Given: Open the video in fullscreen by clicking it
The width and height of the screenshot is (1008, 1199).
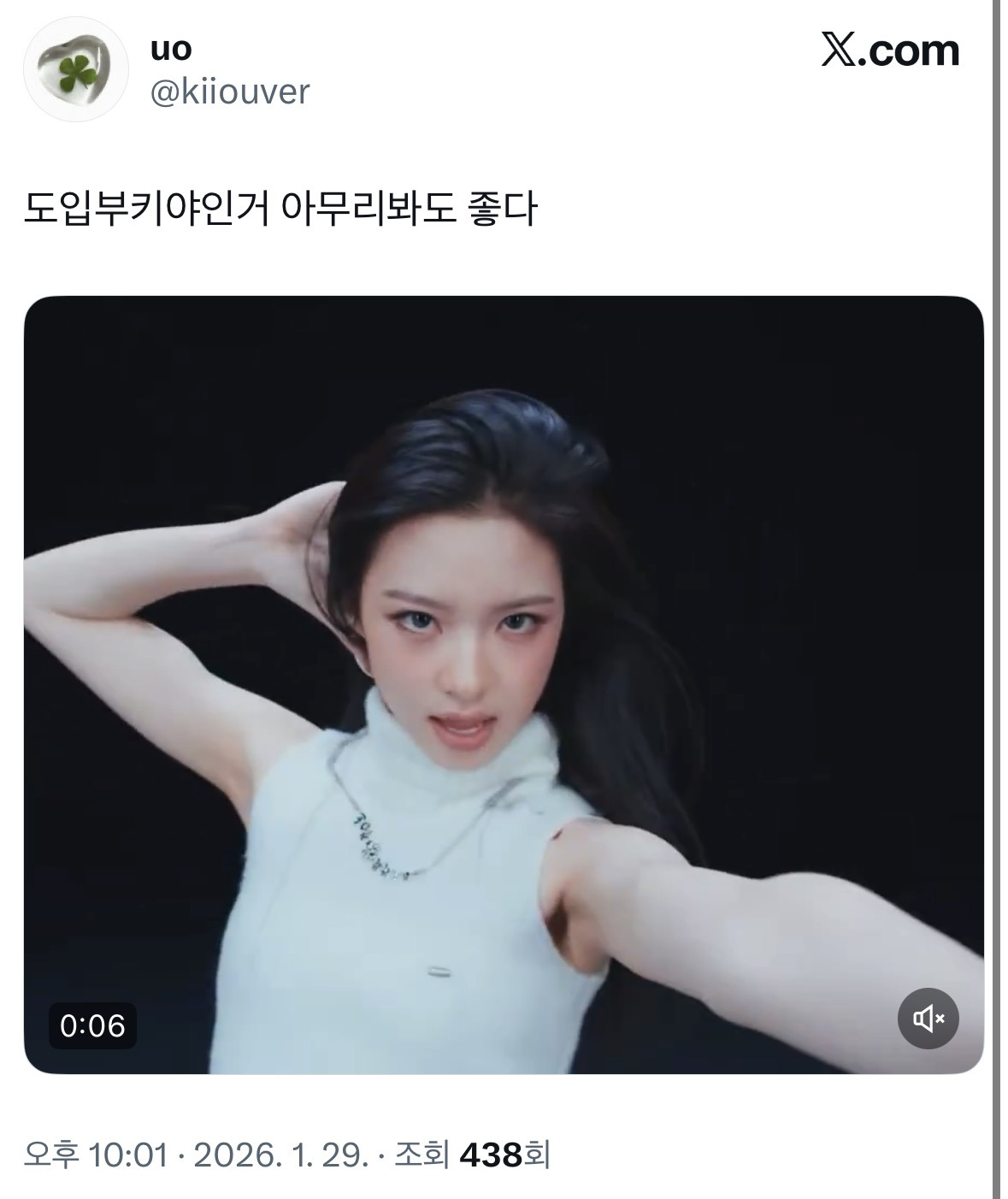Looking at the screenshot, I should click(x=504, y=684).
